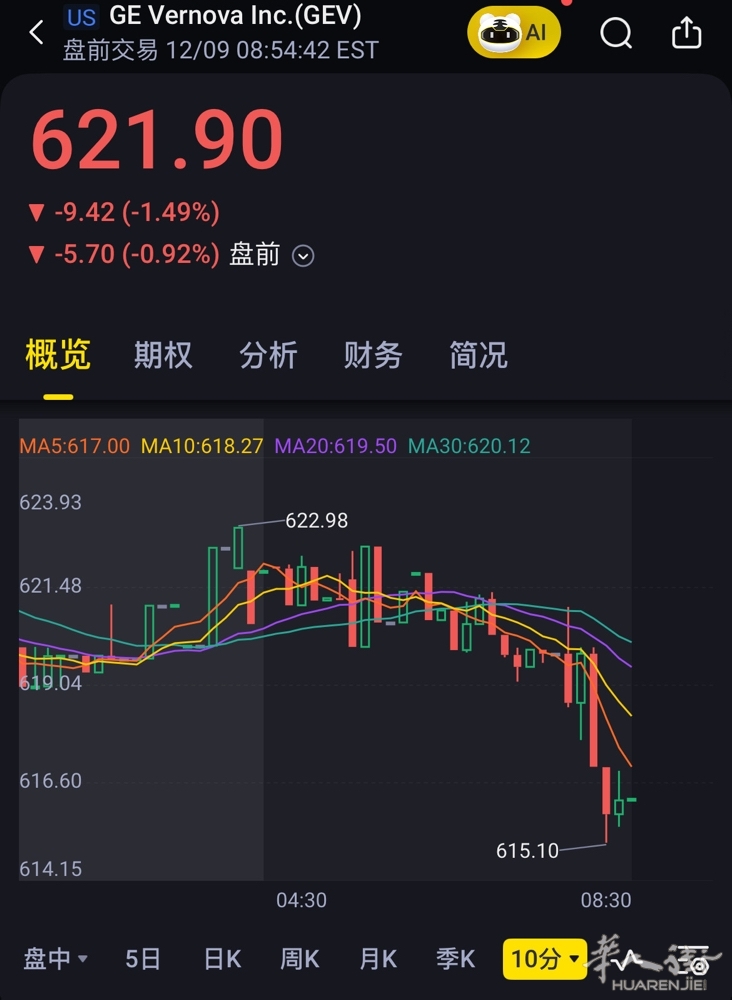Screen dimensions: 732x1000
Task: Go back using the top-left arrow
Action: pyautogui.click(x=36, y=33)
